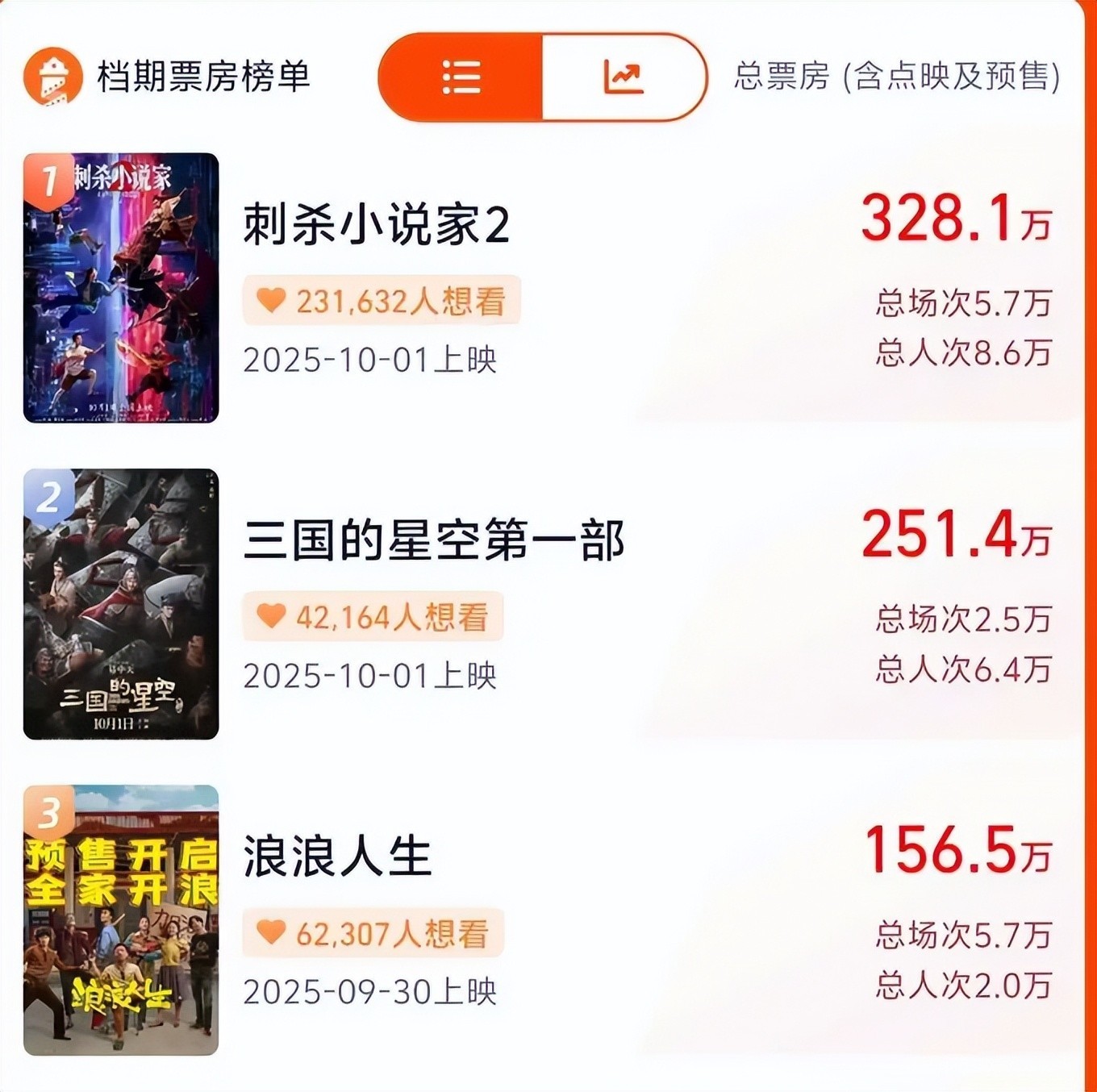Switch to the list view segment
The width and height of the screenshot is (1097, 1092).
pos(461,77)
